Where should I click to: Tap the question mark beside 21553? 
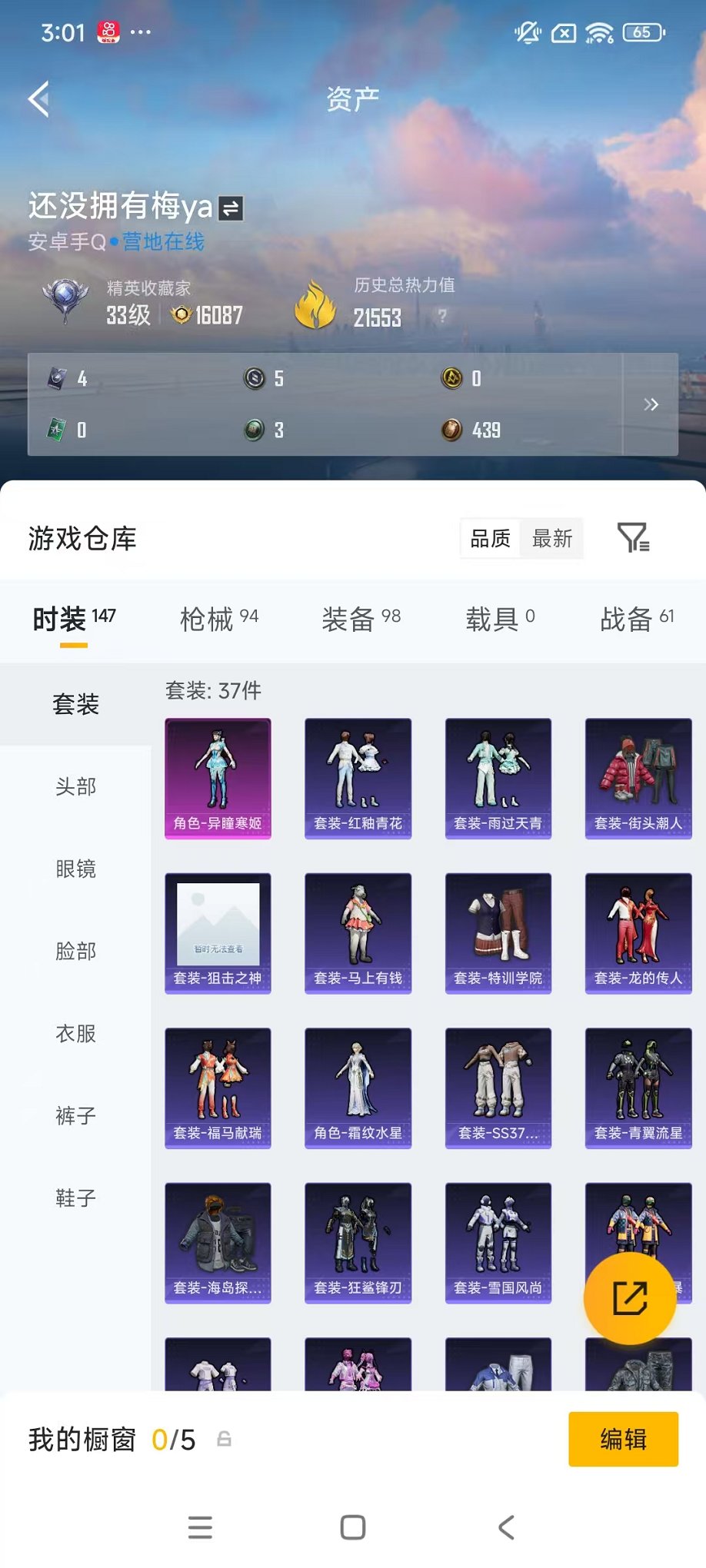tap(445, 314)
